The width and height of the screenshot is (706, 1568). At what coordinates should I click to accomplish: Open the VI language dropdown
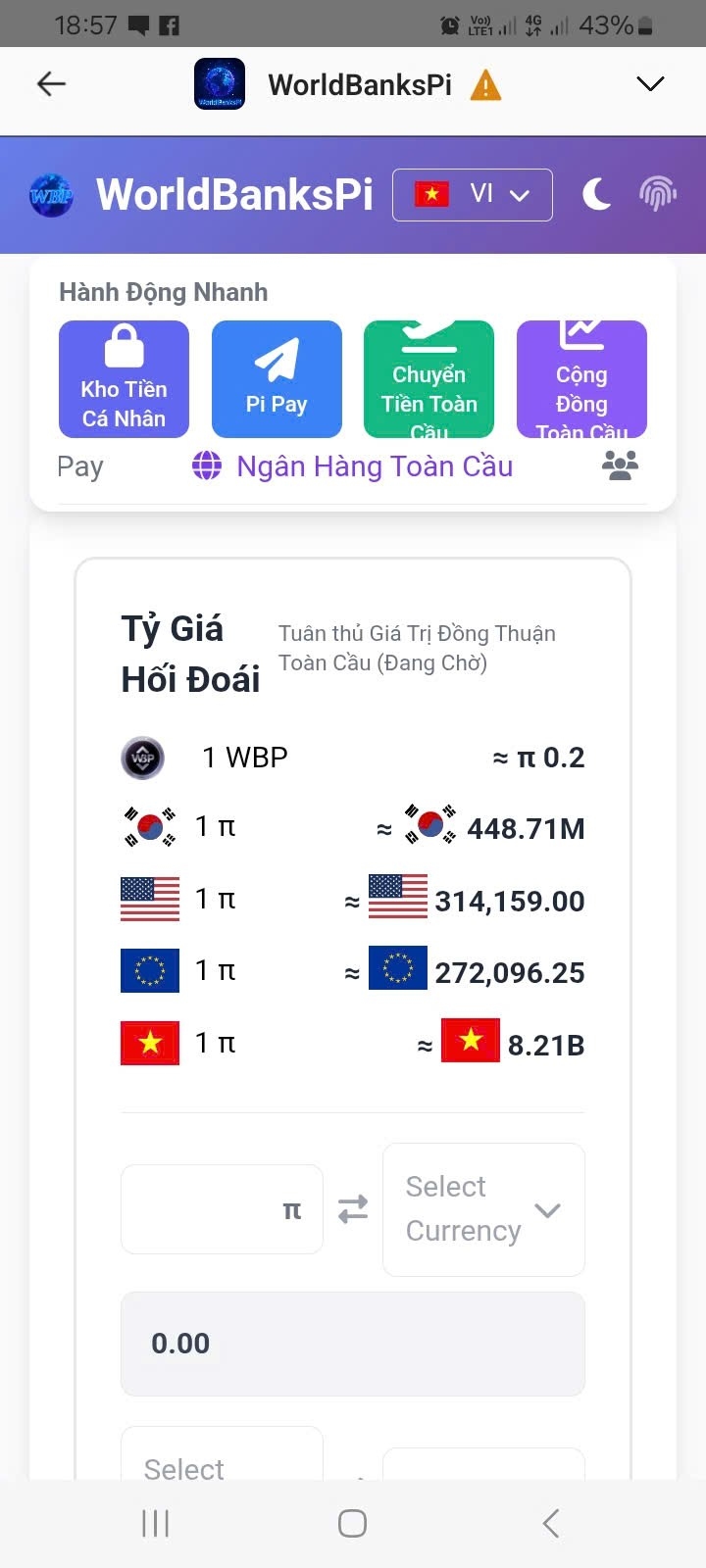(x=472, y=194)
